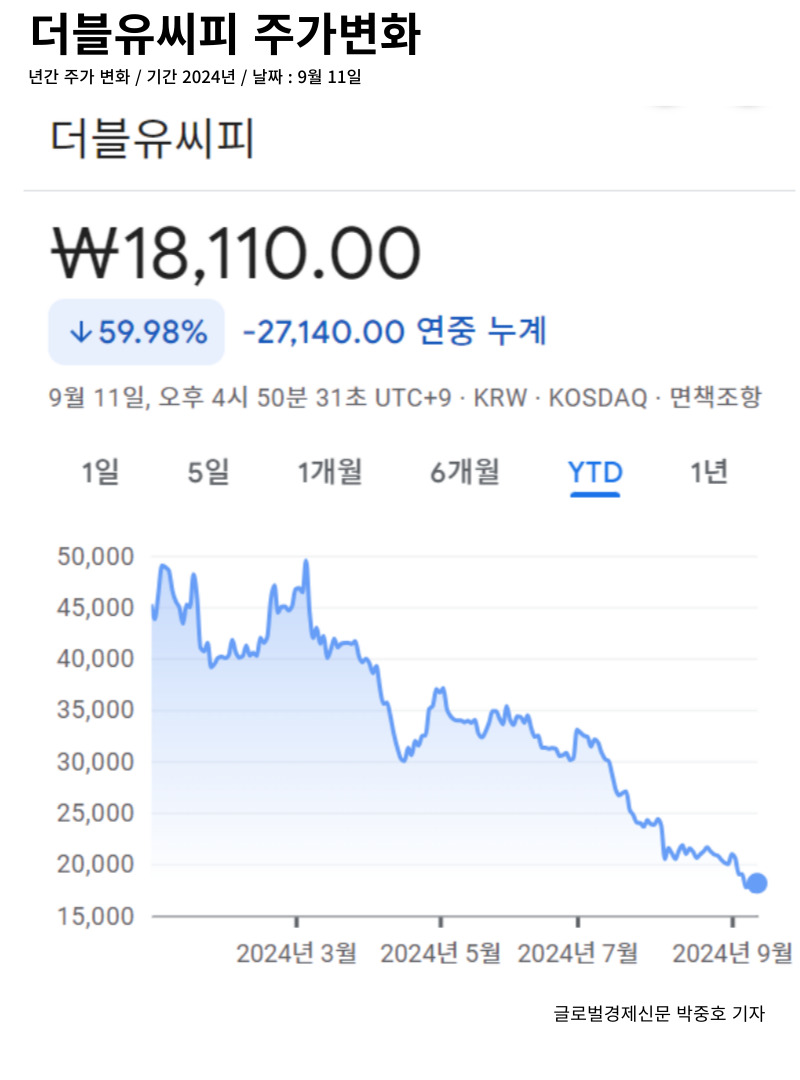Viewport: 800px width, 1080px height.
Task: Select the YTD tab
Action: point(597,471)
